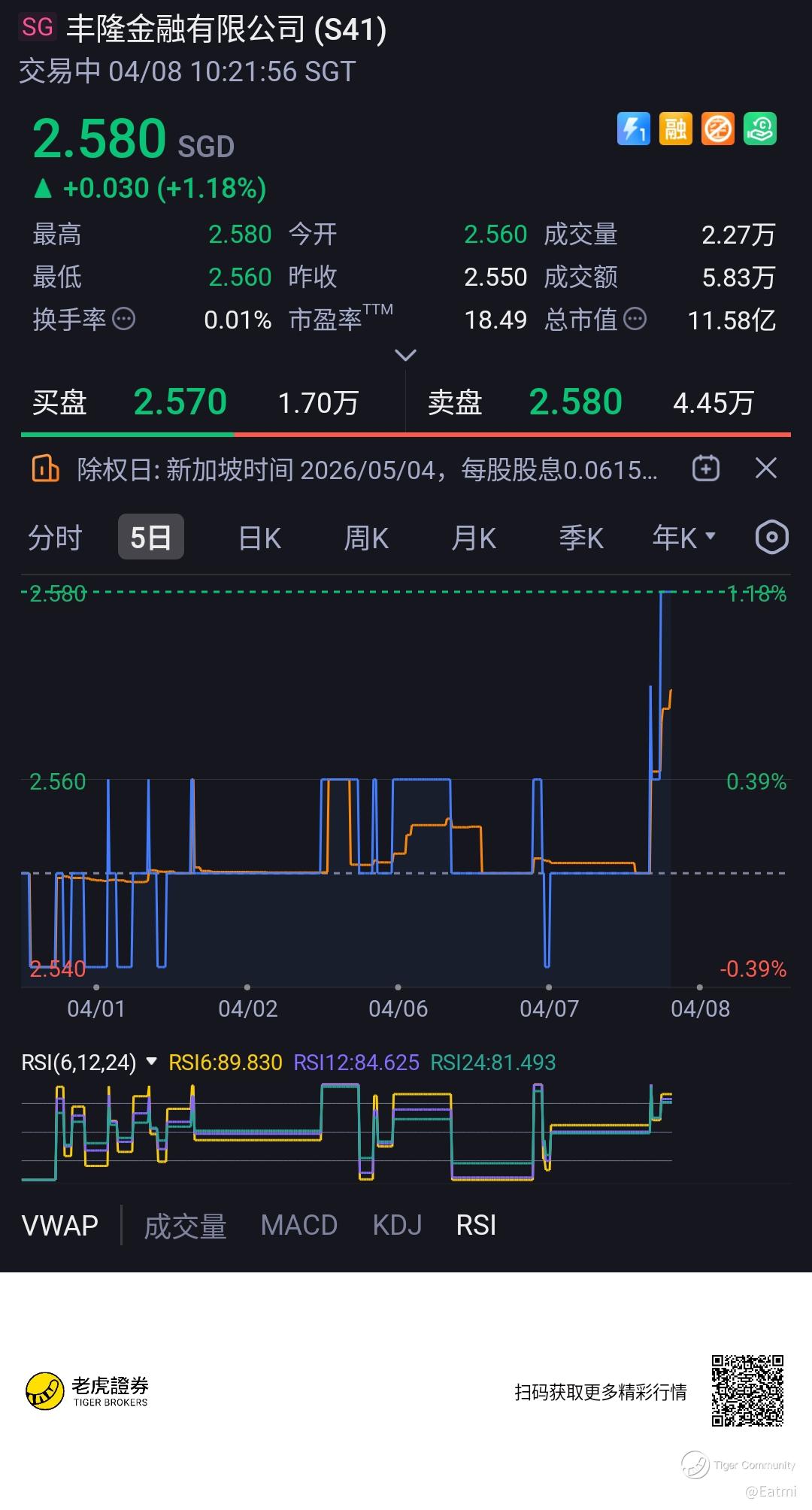Switch to the 分时 chart tab

coord(55,538)
